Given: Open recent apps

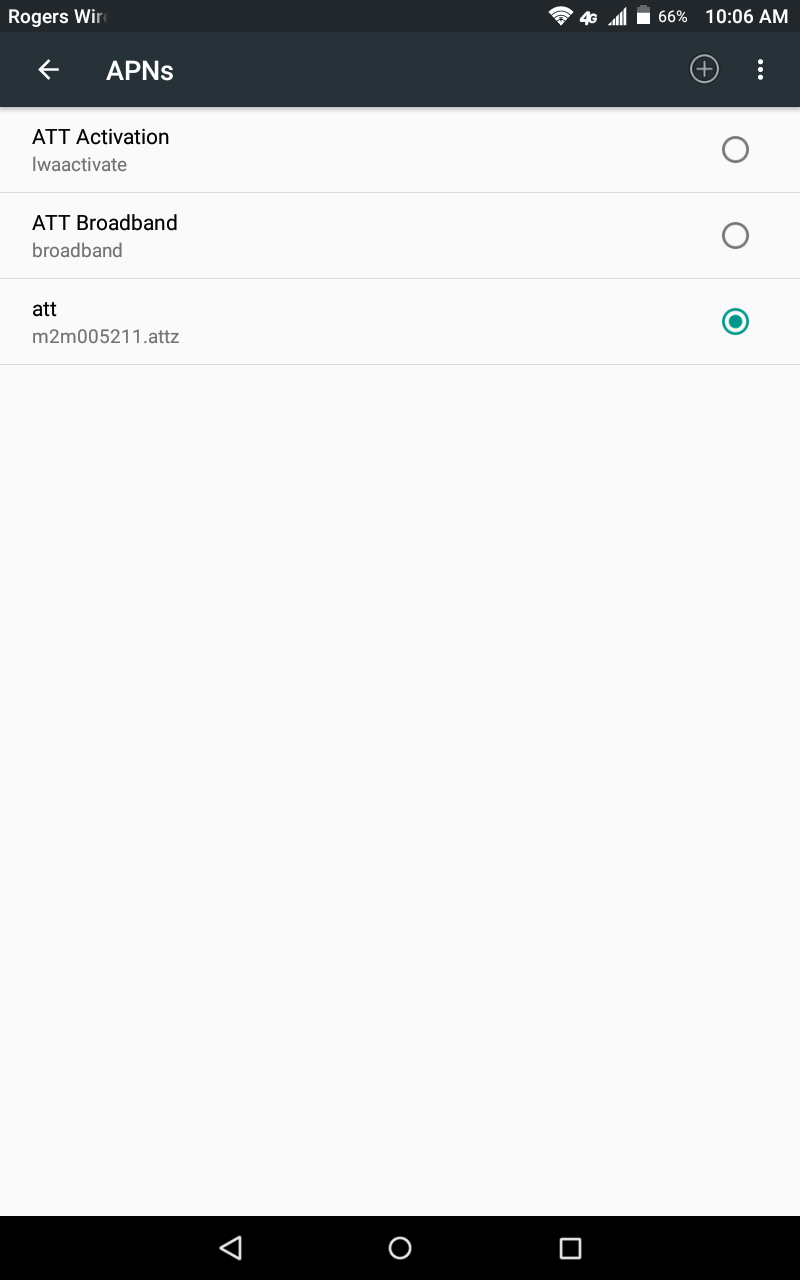Looking at the screenshot, I should [570, 1247].
